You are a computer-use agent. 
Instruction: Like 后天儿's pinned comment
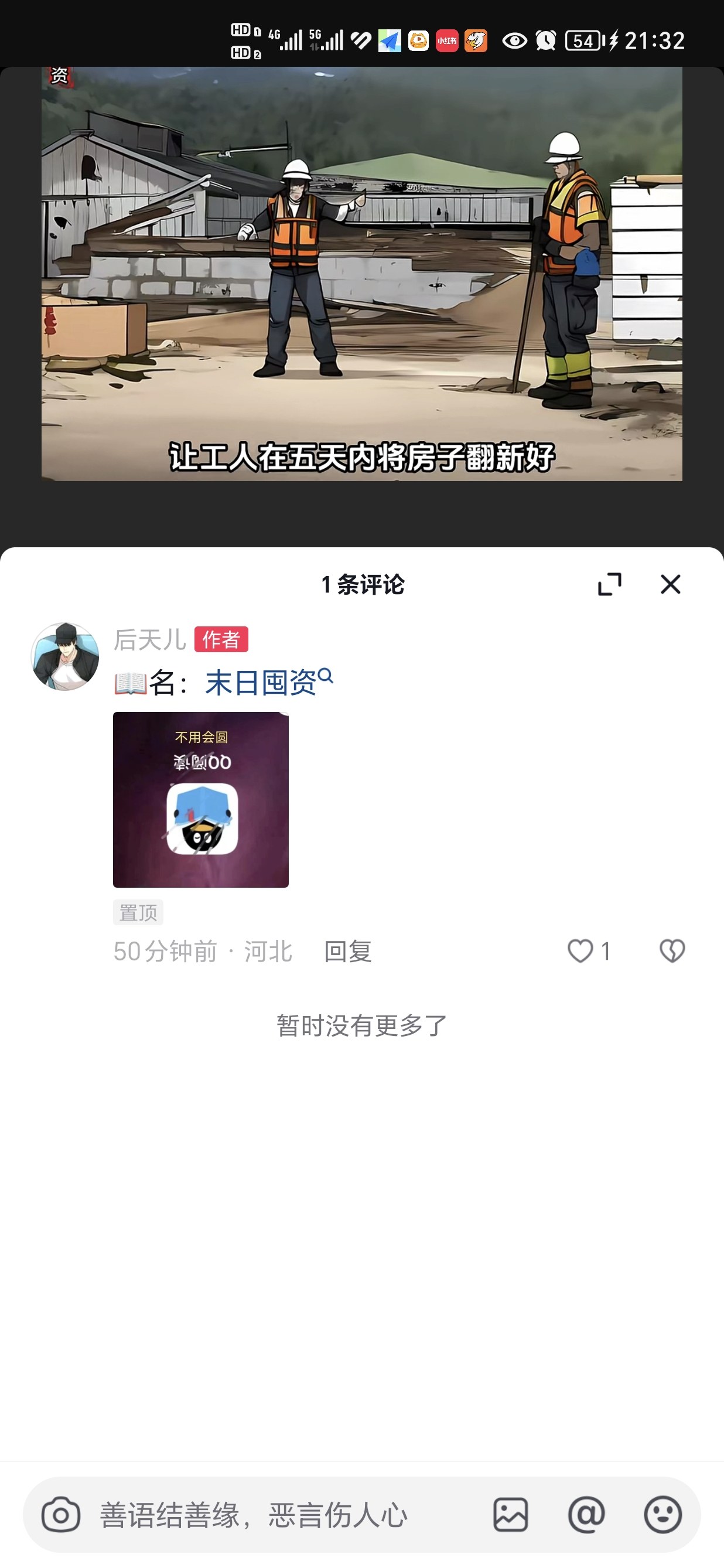(580, 952)
